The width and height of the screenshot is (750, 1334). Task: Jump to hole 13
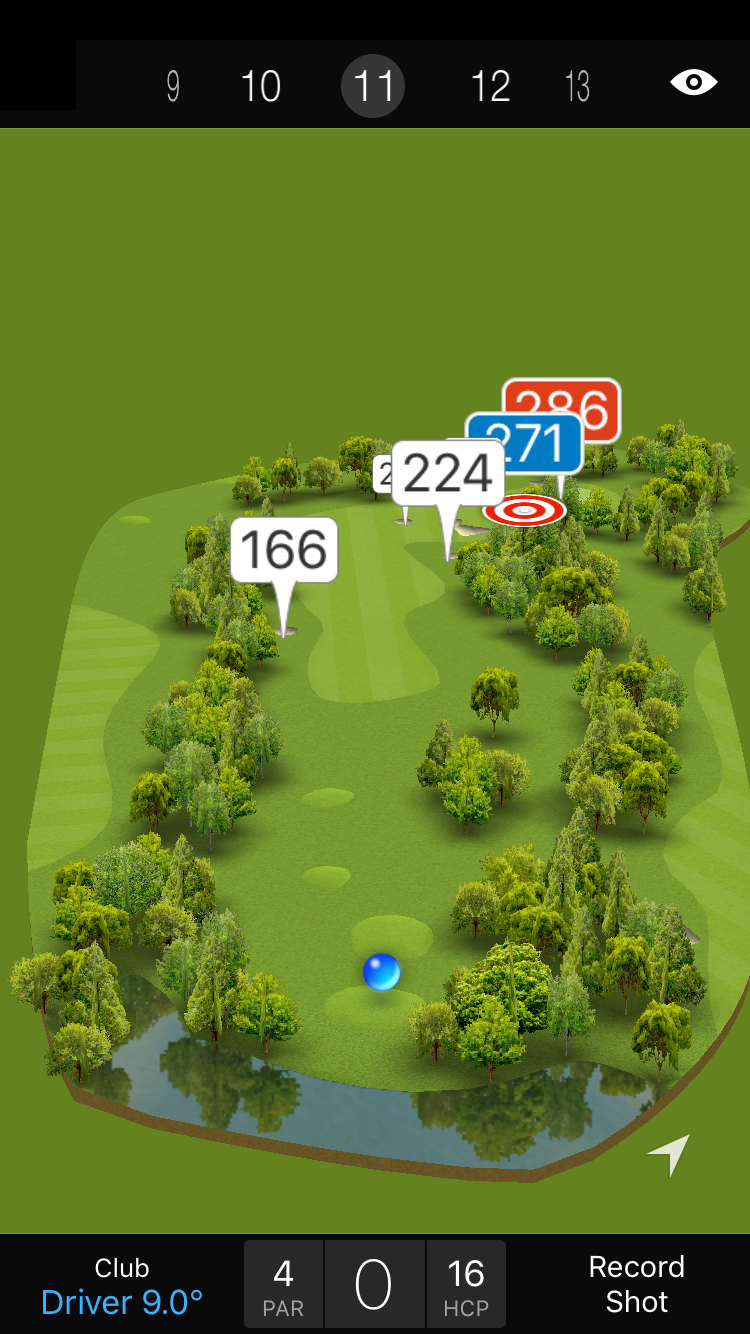point(577,87)
